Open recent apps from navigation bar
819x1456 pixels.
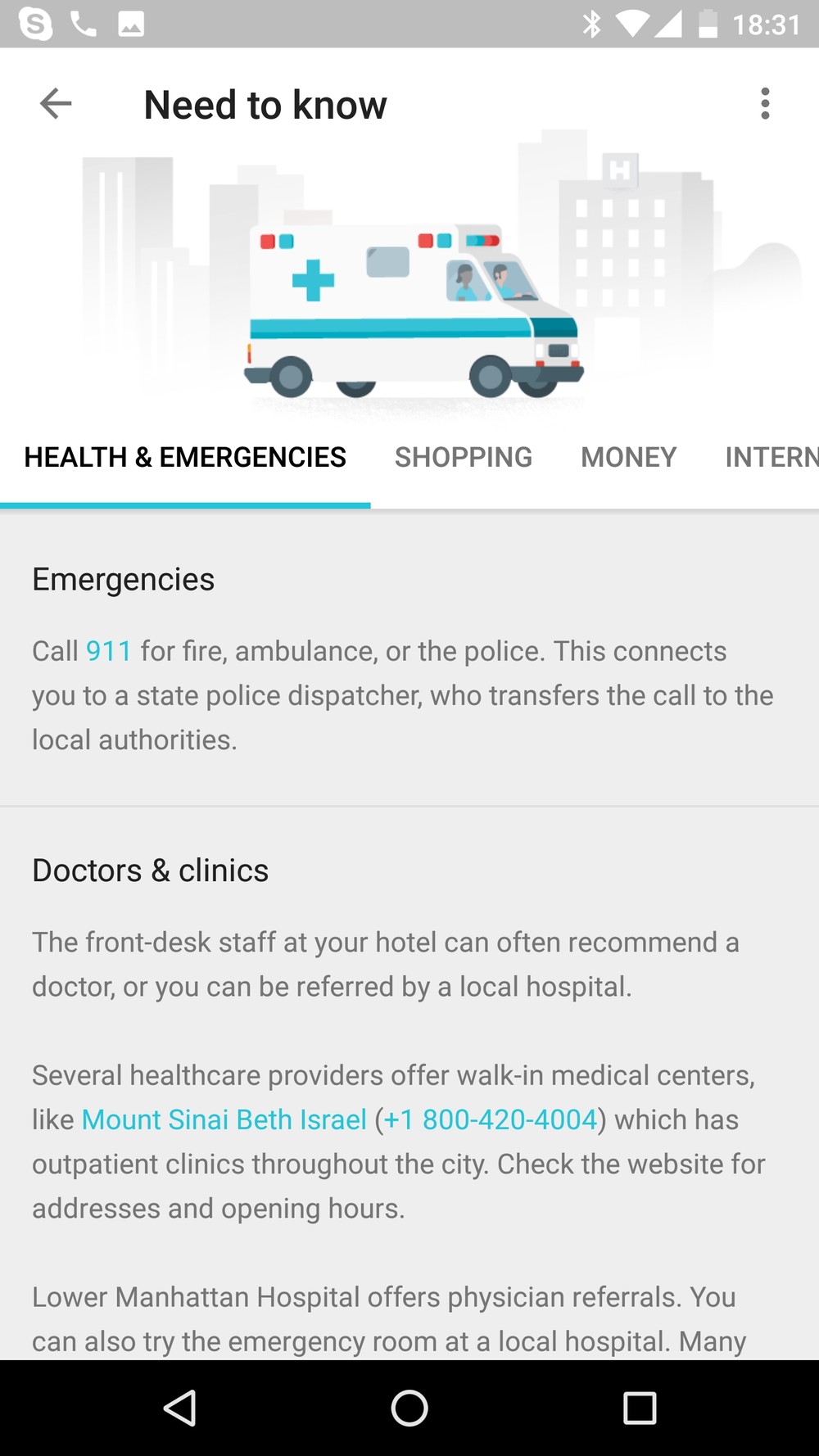(x=640, y=1409)
